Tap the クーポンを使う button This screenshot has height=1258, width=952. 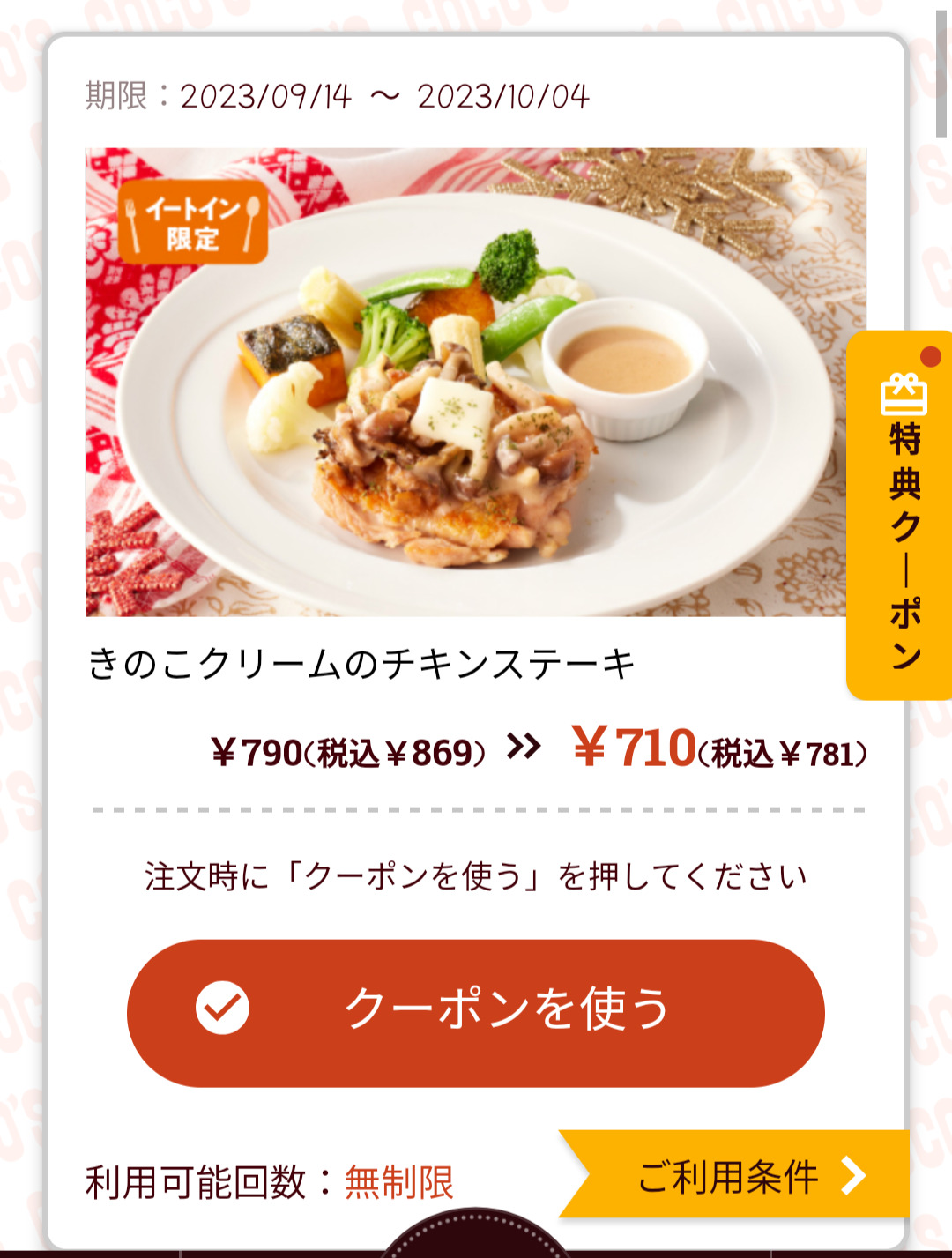coord(476,1012)
